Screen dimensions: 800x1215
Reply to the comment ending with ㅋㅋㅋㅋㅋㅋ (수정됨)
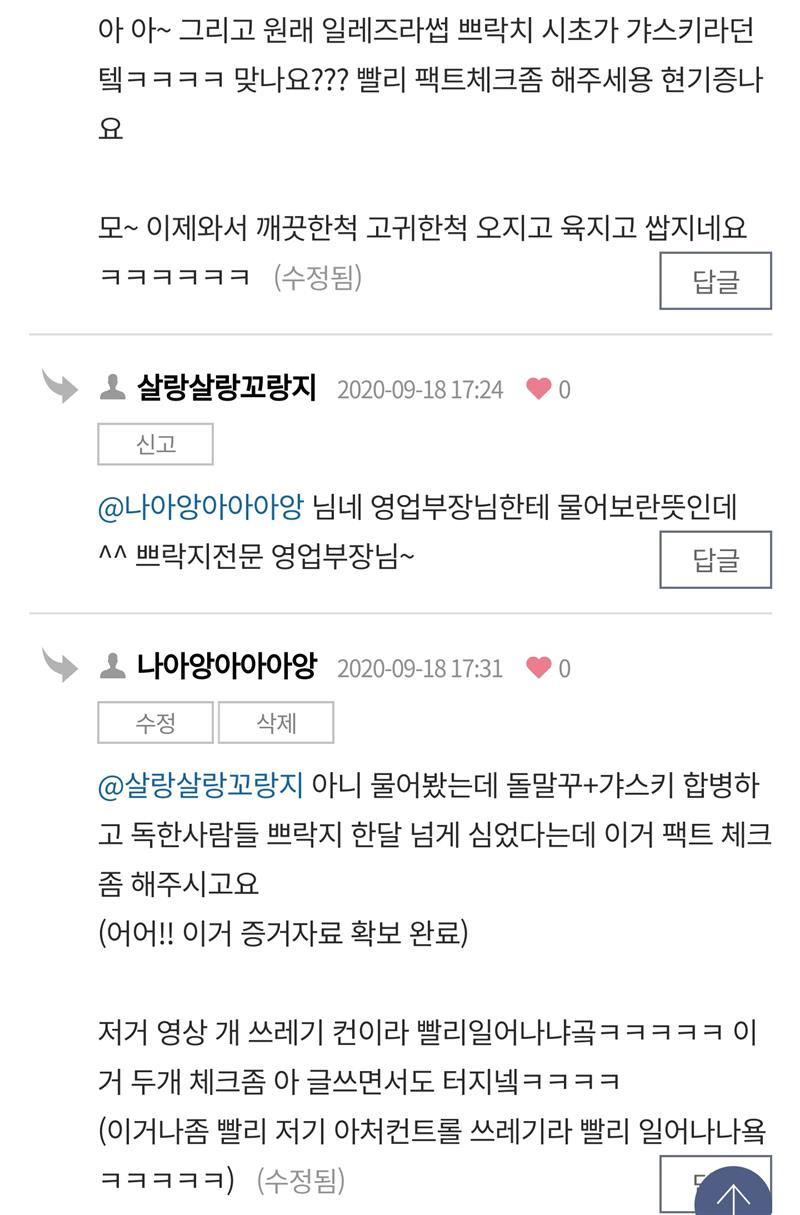[715, 281]
